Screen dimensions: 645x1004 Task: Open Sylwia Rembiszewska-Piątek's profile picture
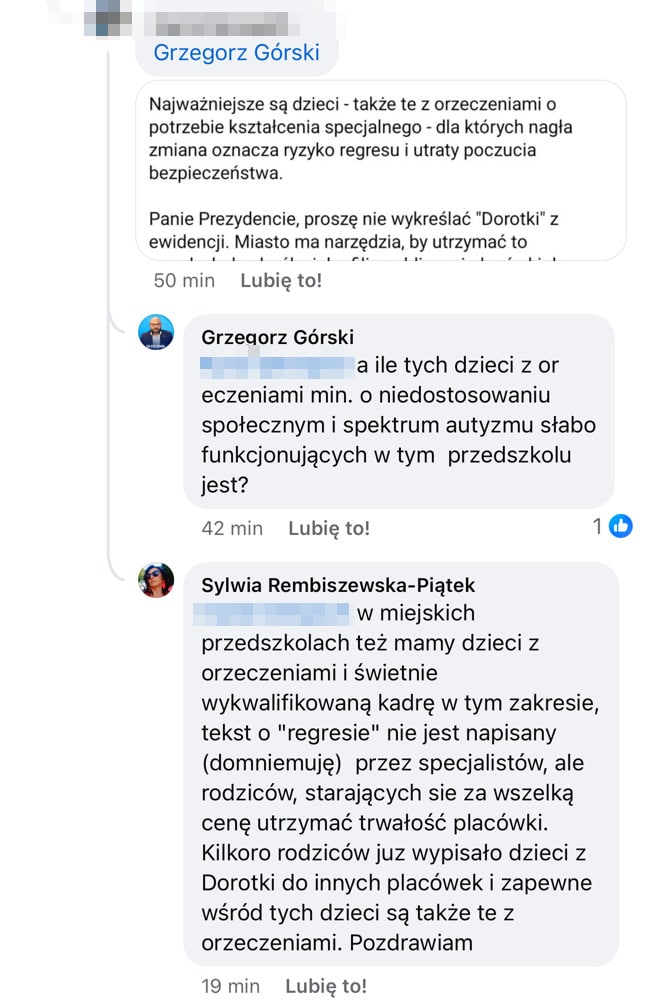[156, 581]
